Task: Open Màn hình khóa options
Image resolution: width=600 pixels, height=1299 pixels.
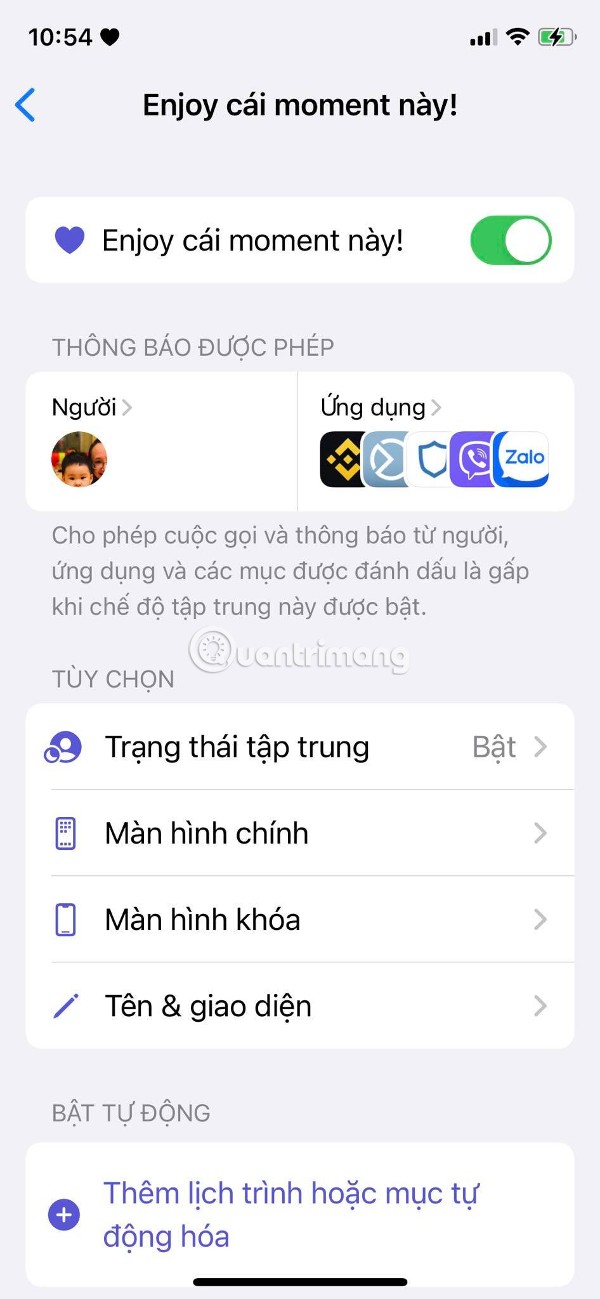Action: 300,919
